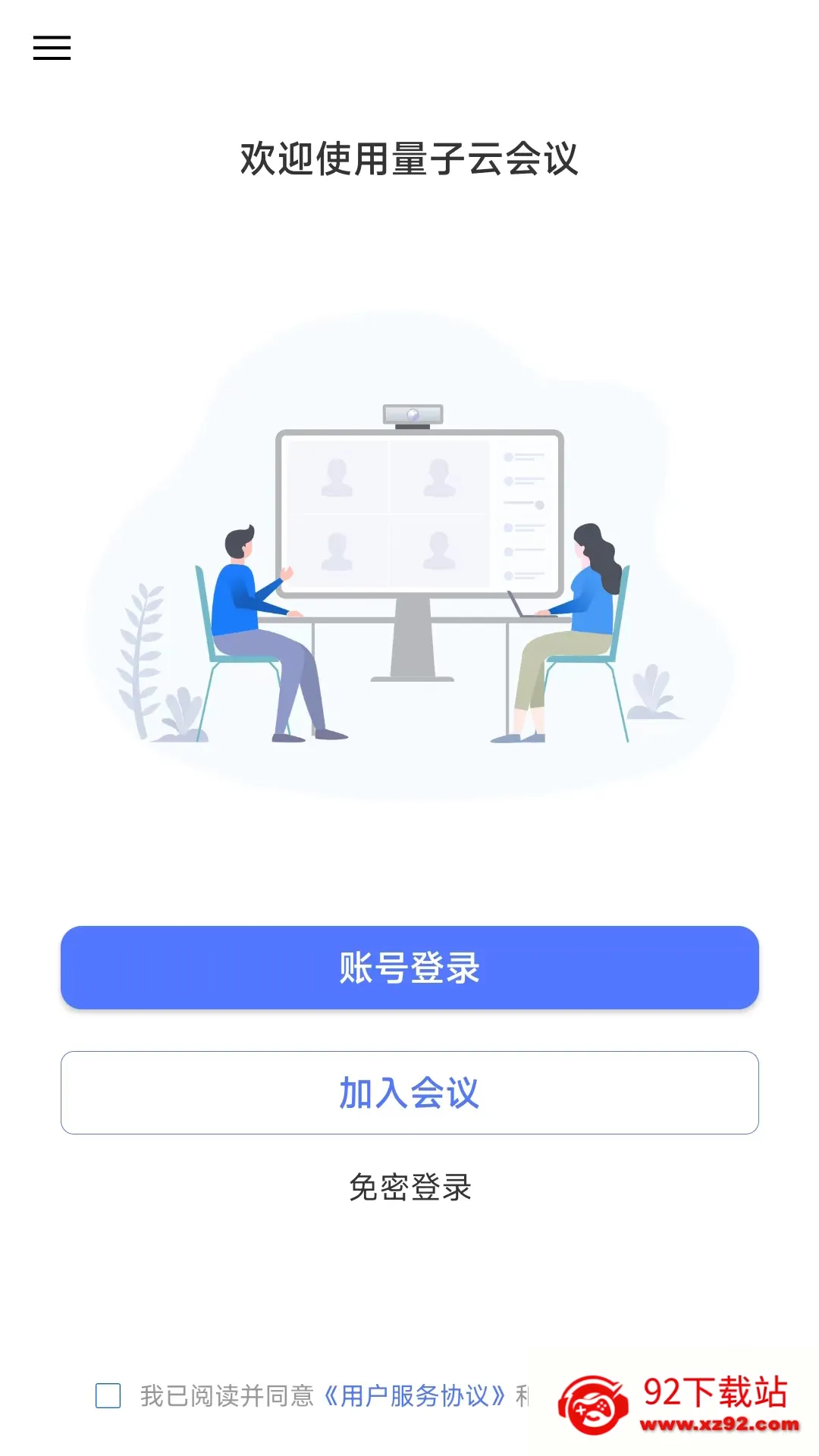
Task: Open the hamburger drawer menu
Action: pyautogui.click(x=52, y=48)
